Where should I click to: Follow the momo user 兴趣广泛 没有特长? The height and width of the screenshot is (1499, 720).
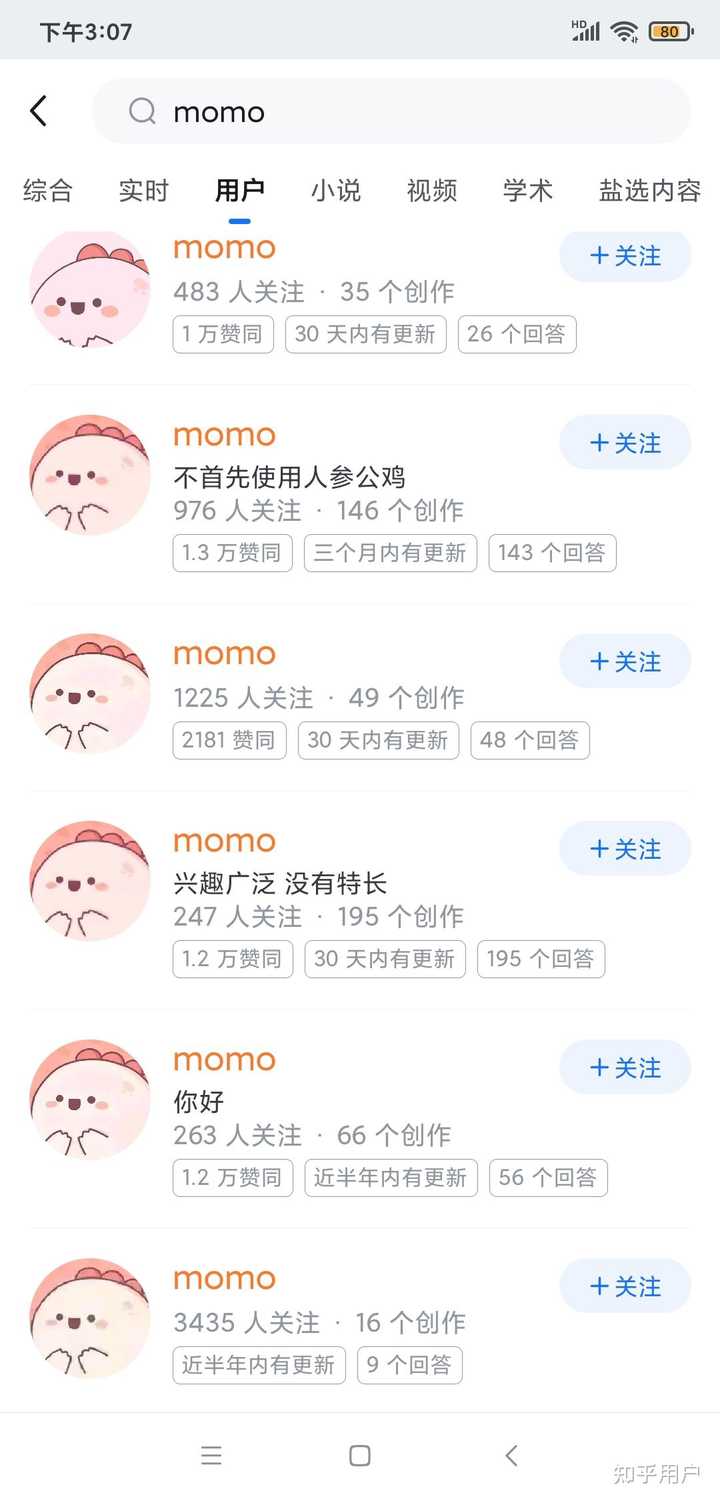[625, 849]
